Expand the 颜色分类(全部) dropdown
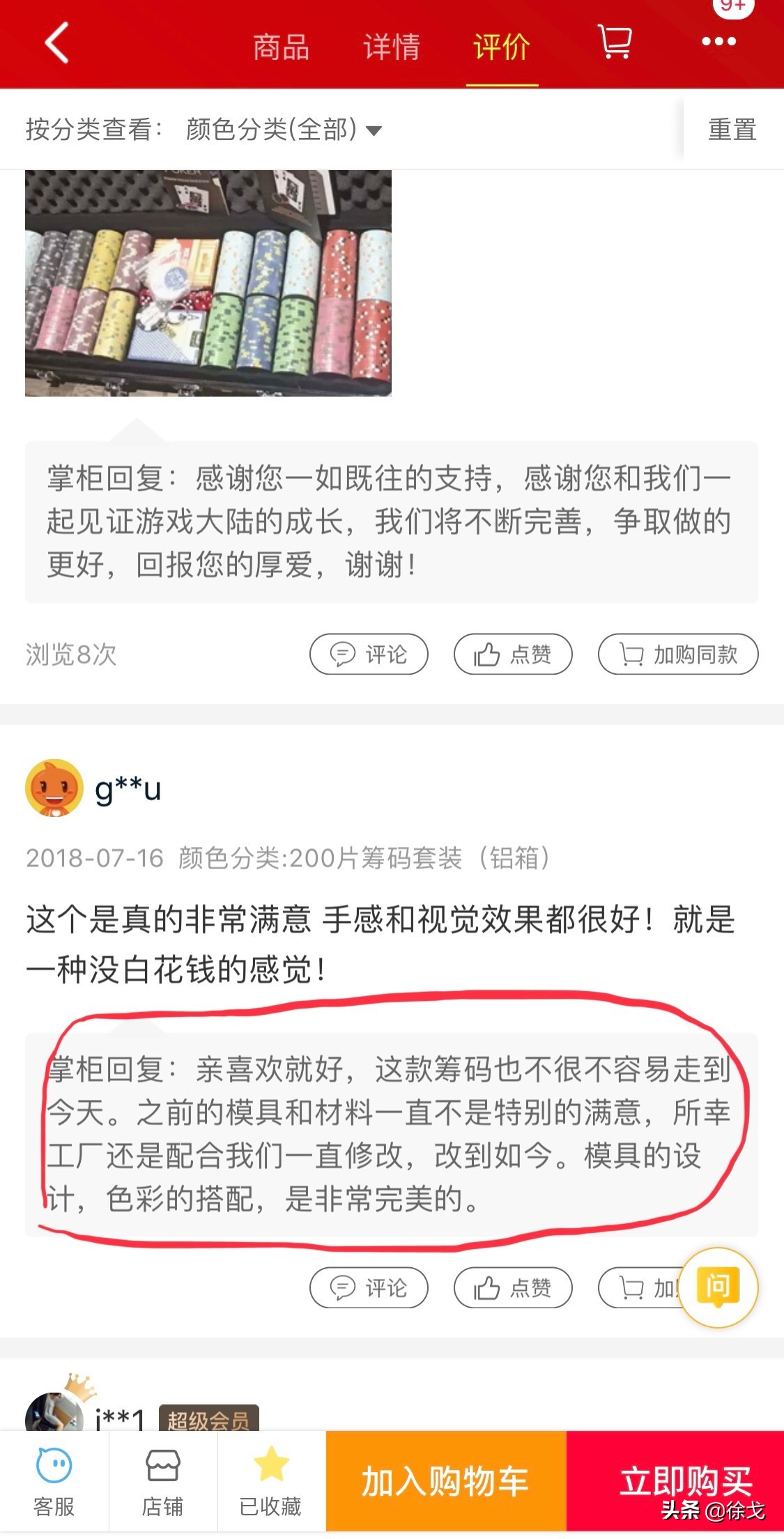 283,130
